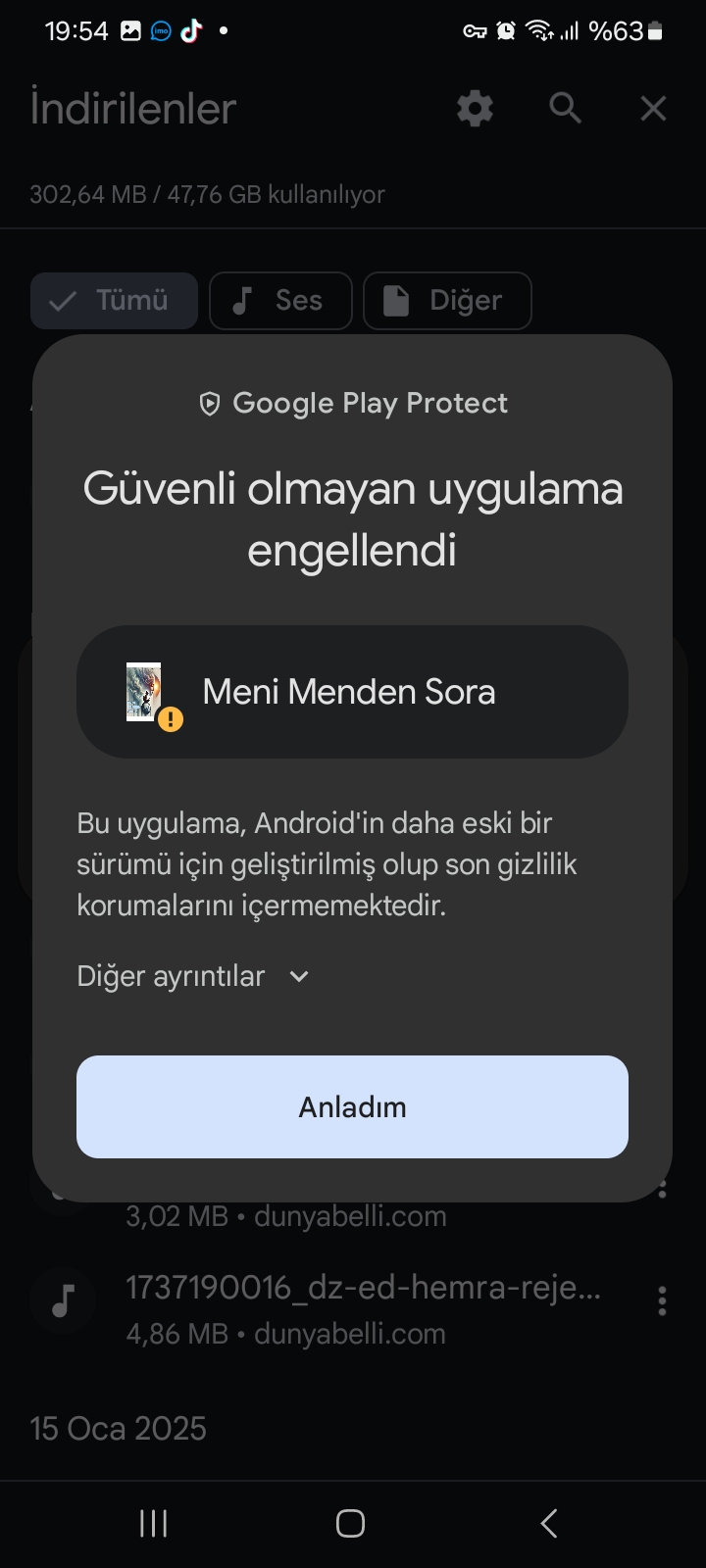Screen dimensions: 706x1568
Task: Open options for the 1737190016_dz-ed-hemra-reje file
Action: 662,1300
